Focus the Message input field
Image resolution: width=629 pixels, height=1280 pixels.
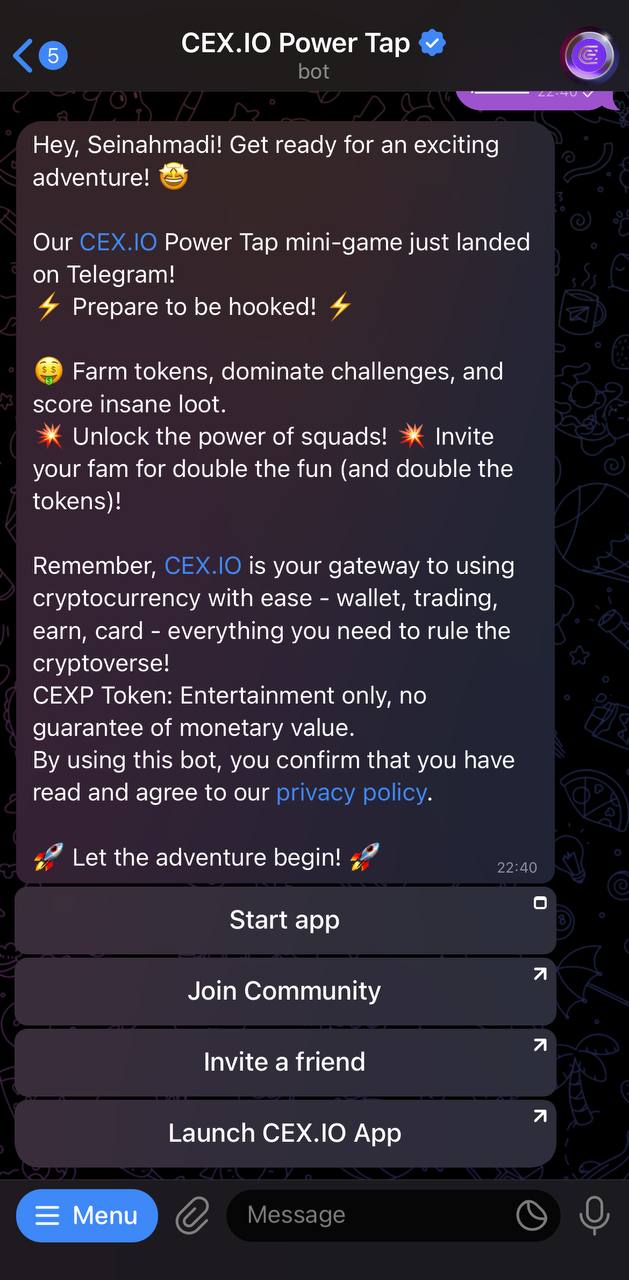coord(370,1215)
